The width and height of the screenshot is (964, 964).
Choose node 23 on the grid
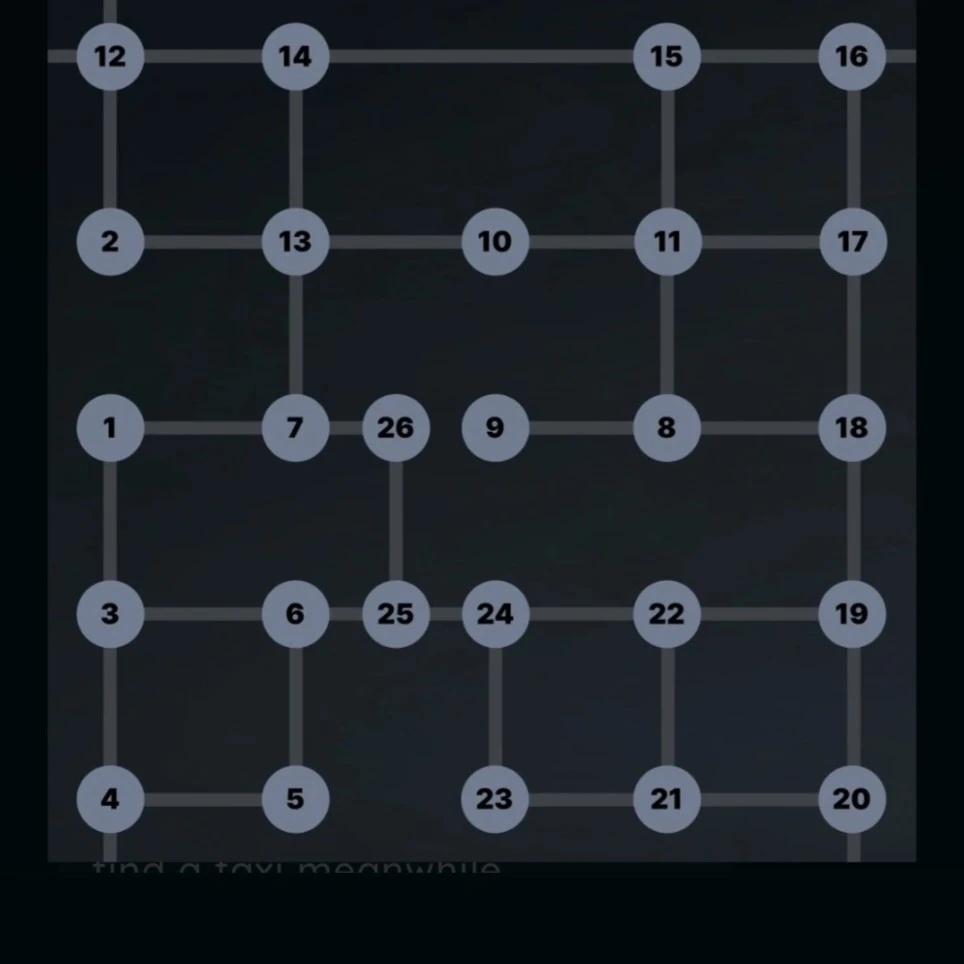[x=495, y=799]
